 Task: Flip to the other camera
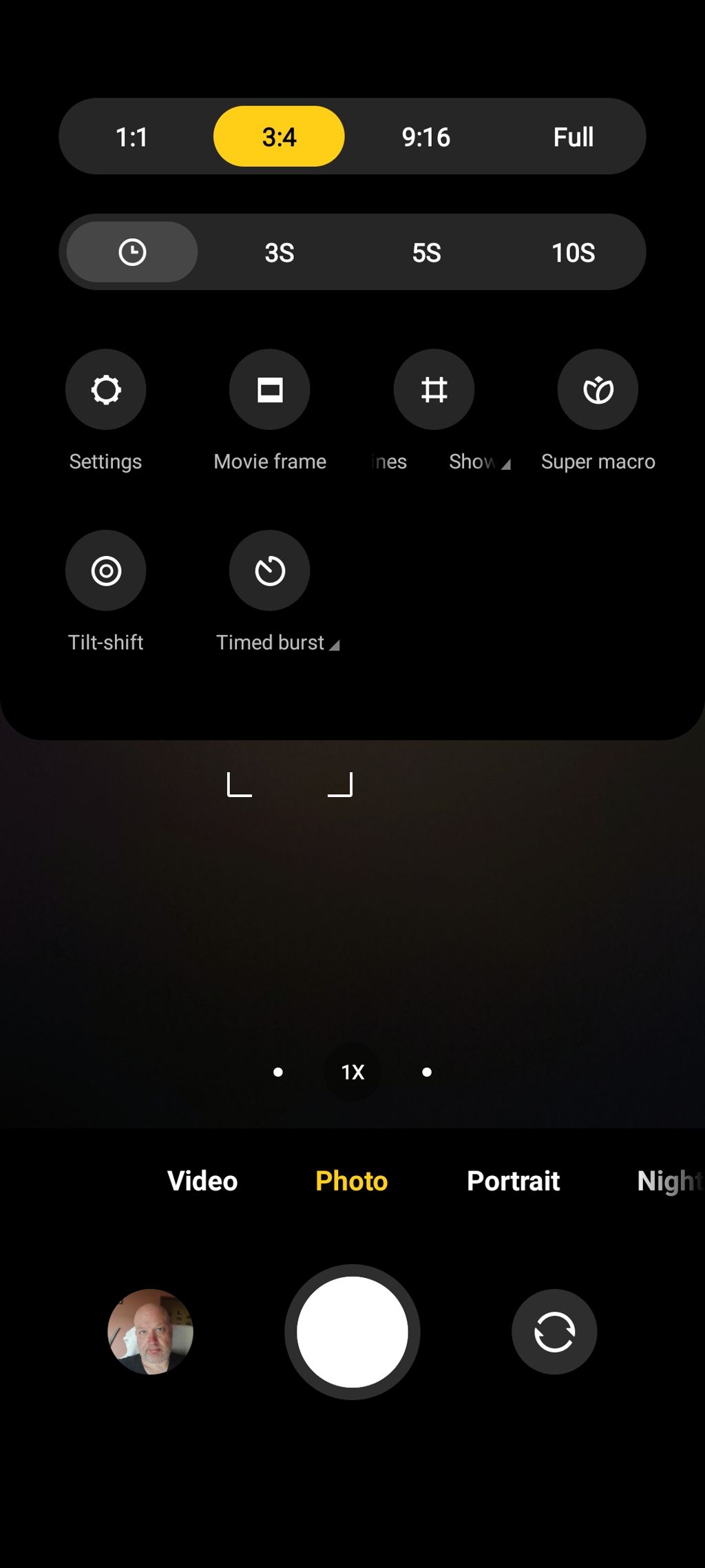point(554,1332)
